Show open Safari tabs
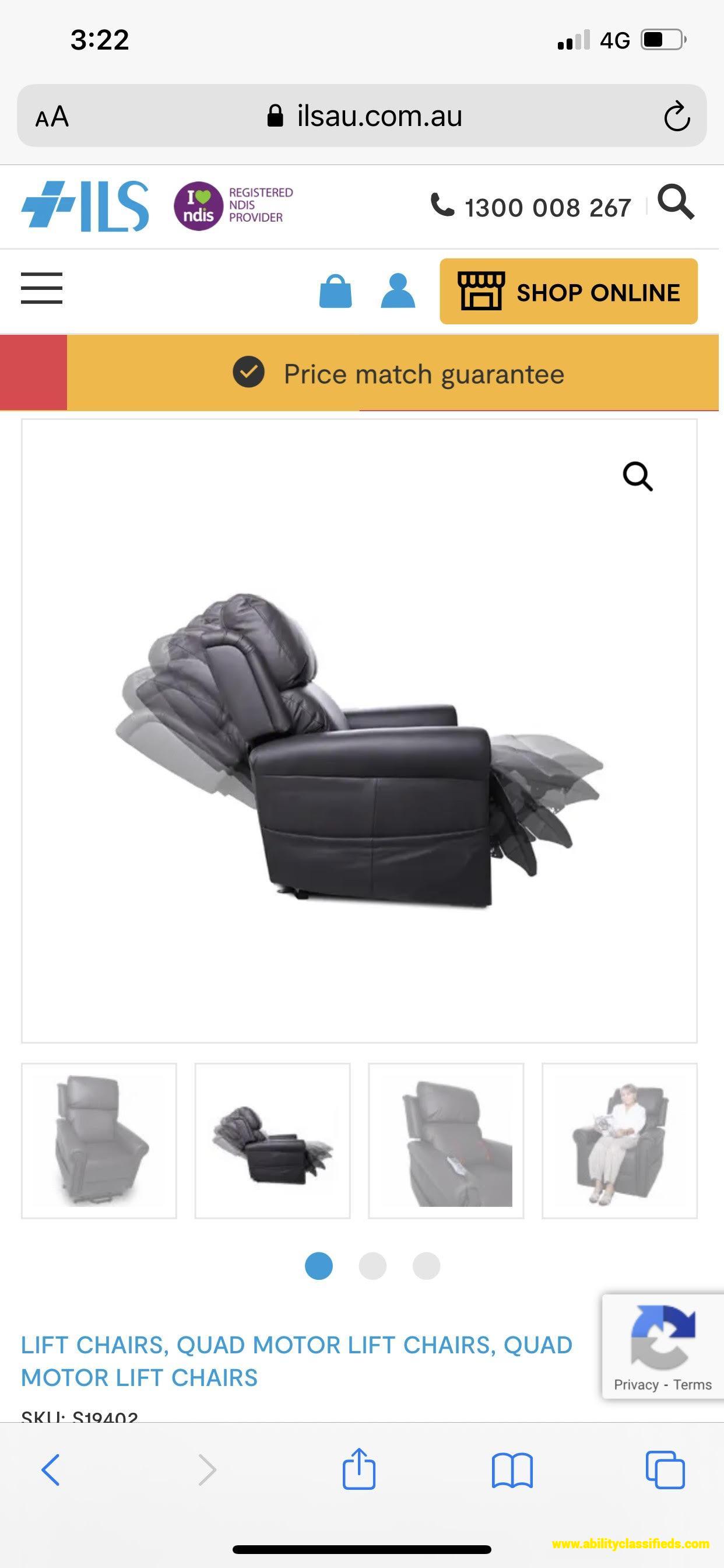724x1568 pixels. pos(665,1470)
